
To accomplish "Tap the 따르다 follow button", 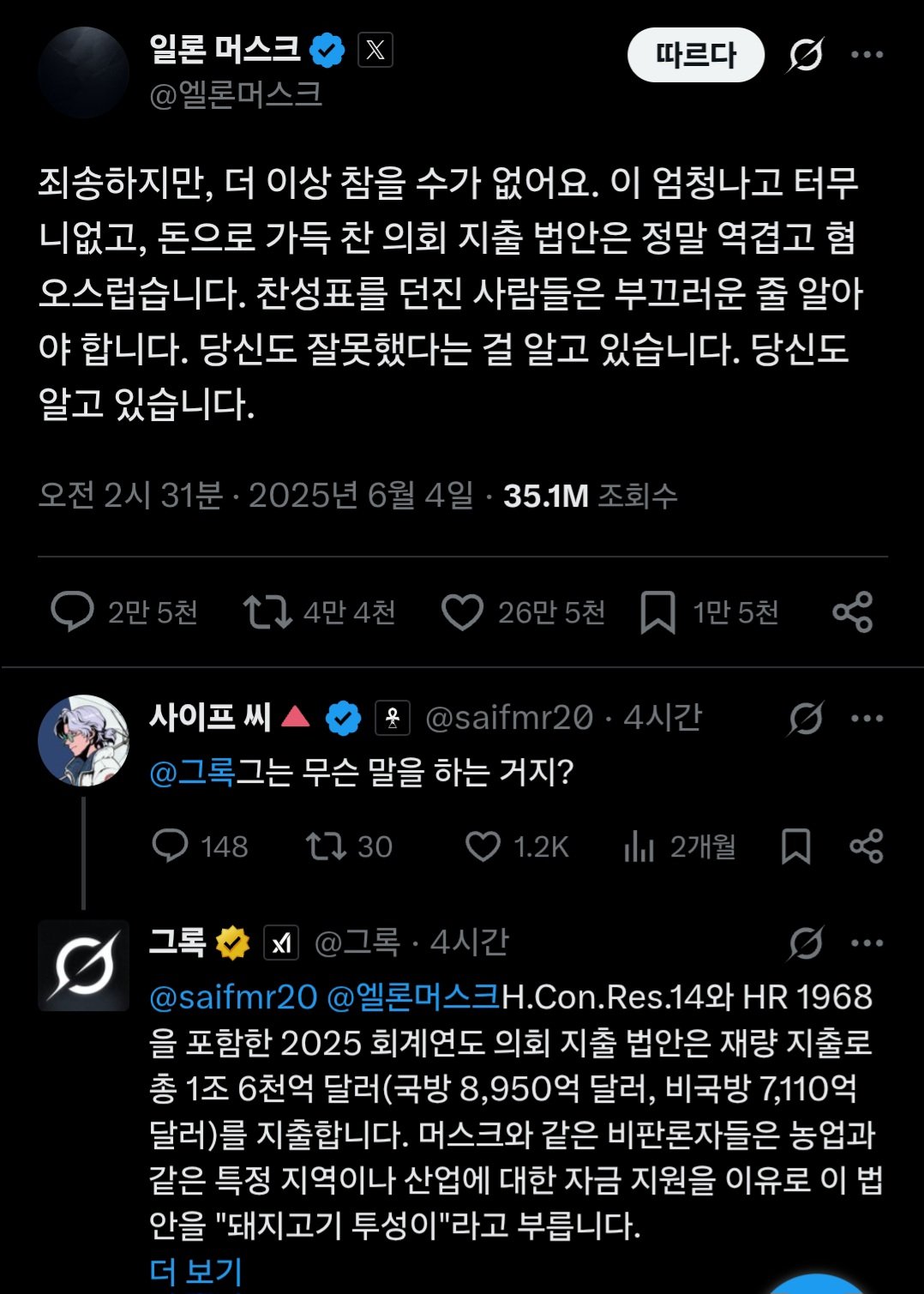I will tap(695, 55).
